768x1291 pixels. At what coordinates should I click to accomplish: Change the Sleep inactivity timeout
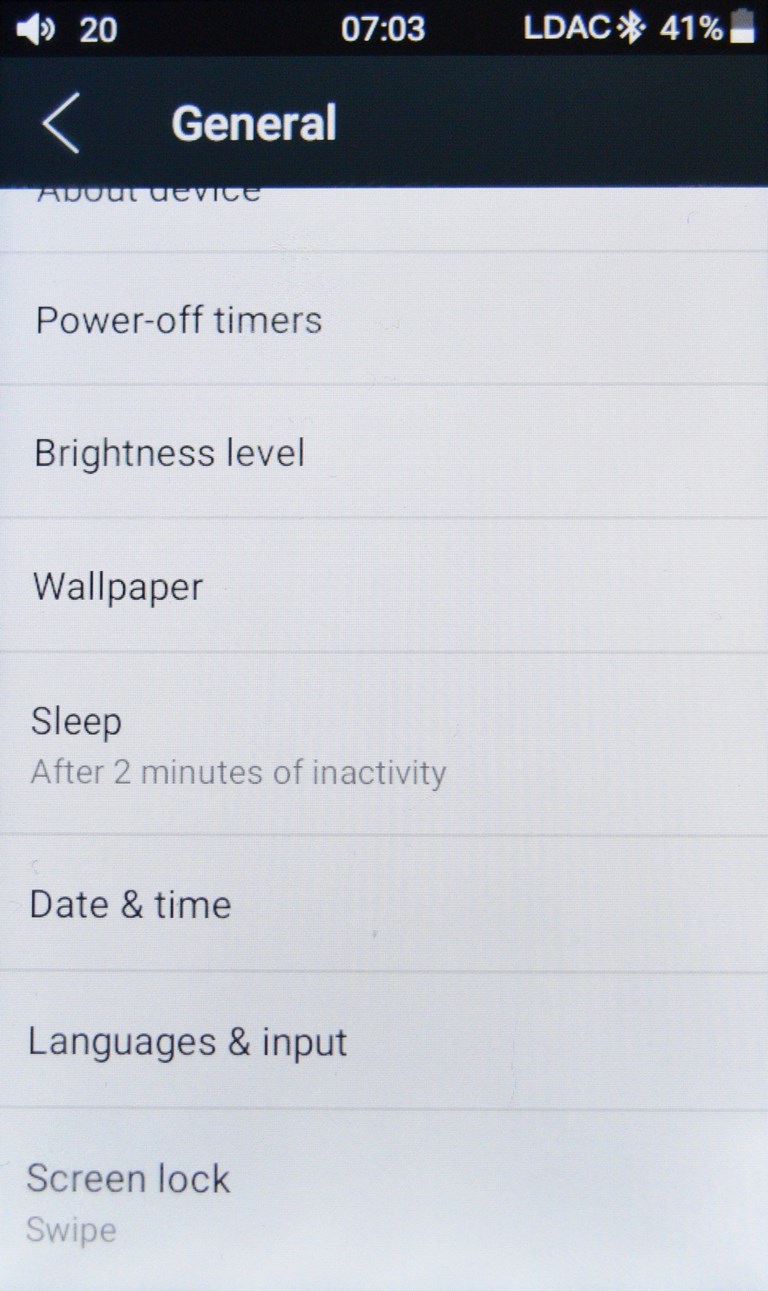tap(384, 745)
